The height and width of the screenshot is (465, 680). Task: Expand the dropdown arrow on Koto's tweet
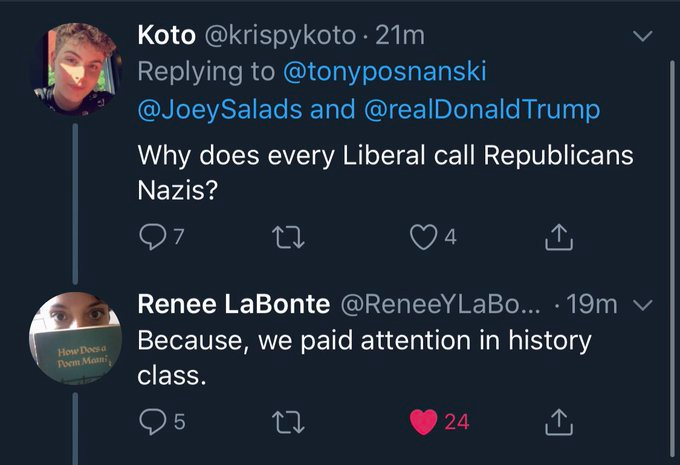644,35
